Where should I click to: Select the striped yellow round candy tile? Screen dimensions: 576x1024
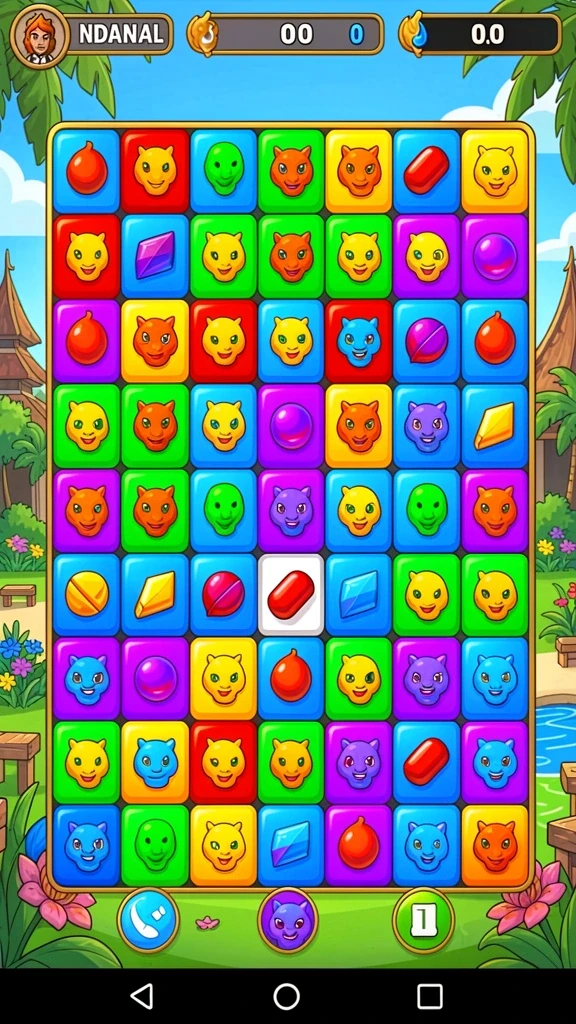86,595
